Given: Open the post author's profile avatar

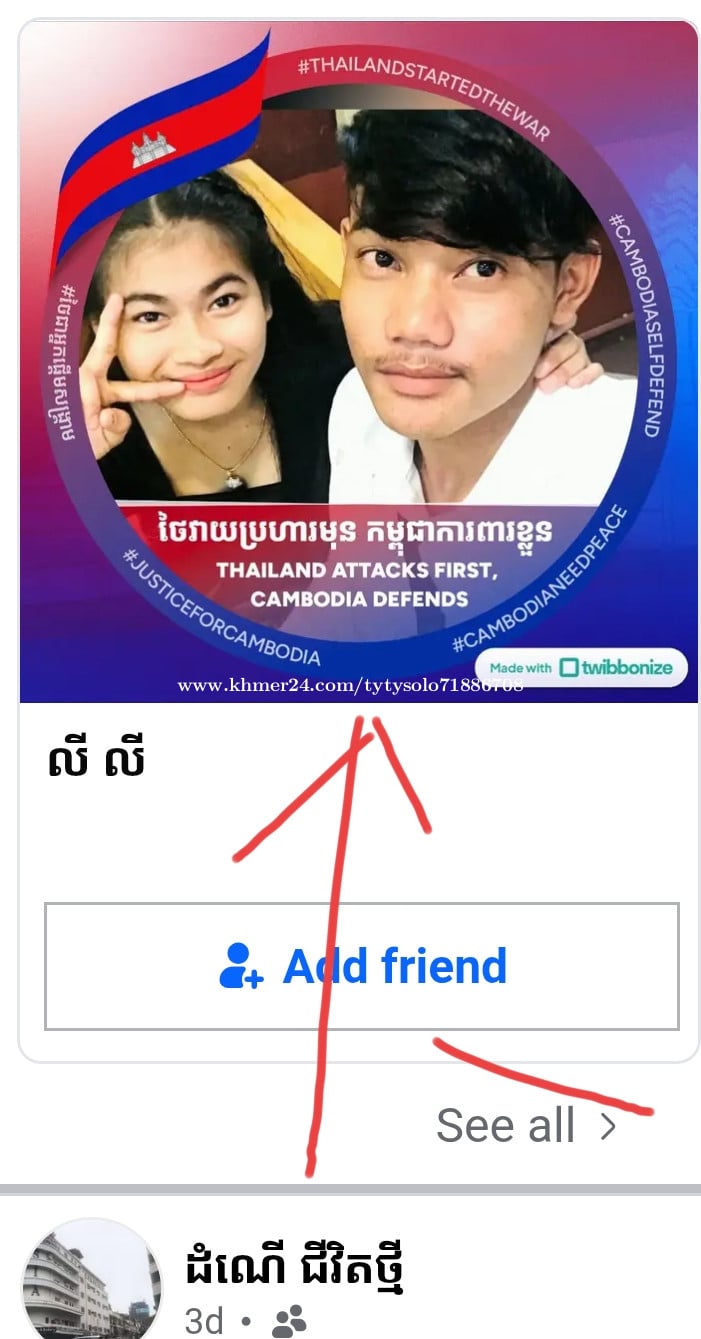Looking at the screenshot, I should (91, 1285).
